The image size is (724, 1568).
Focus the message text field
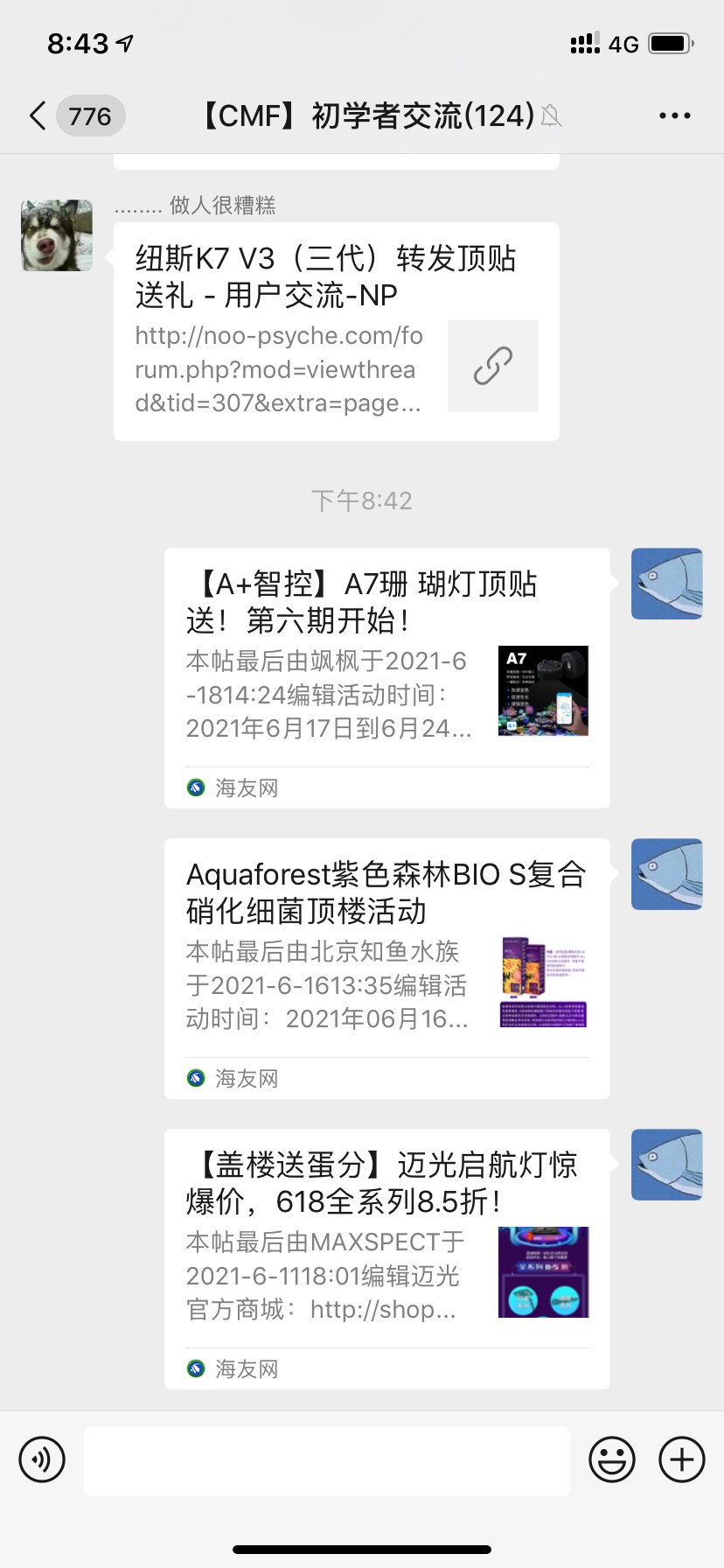click(326, 1460)
